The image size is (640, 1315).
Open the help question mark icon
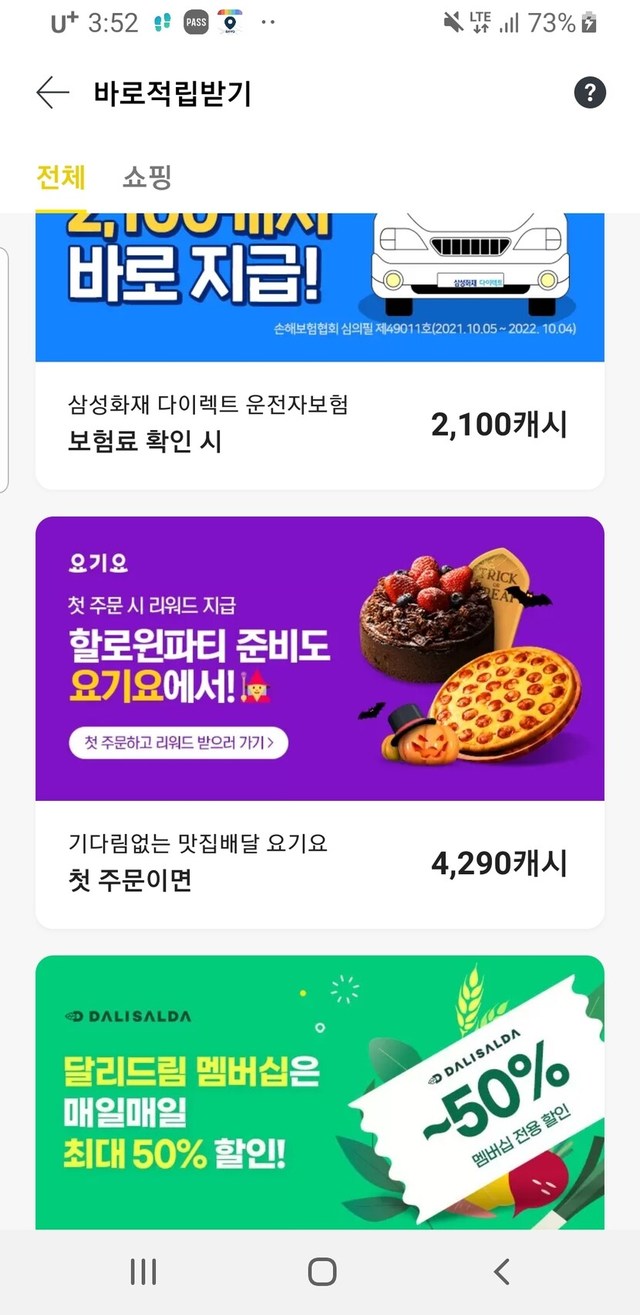click(x=590, y=93)
